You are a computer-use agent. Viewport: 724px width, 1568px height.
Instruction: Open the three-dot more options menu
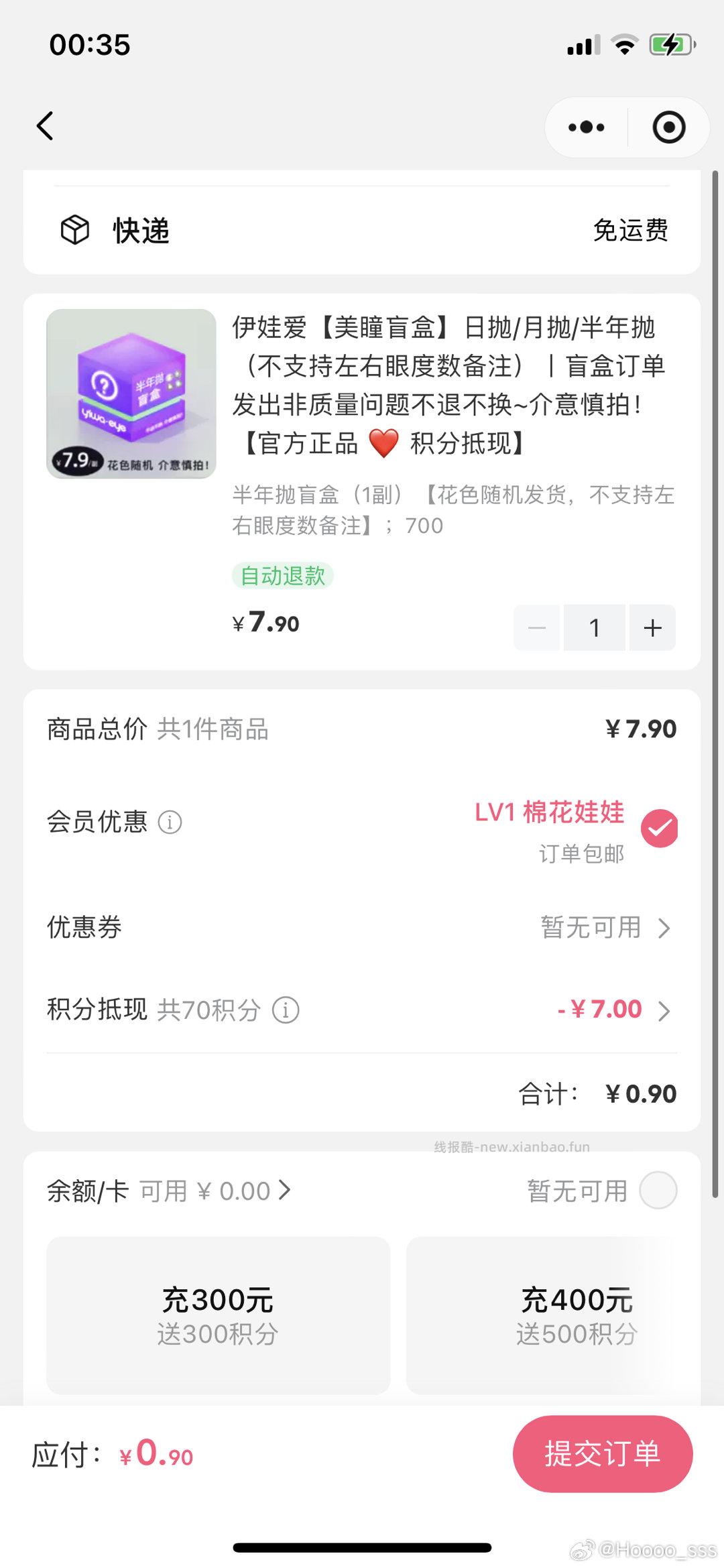click(584, 126)
